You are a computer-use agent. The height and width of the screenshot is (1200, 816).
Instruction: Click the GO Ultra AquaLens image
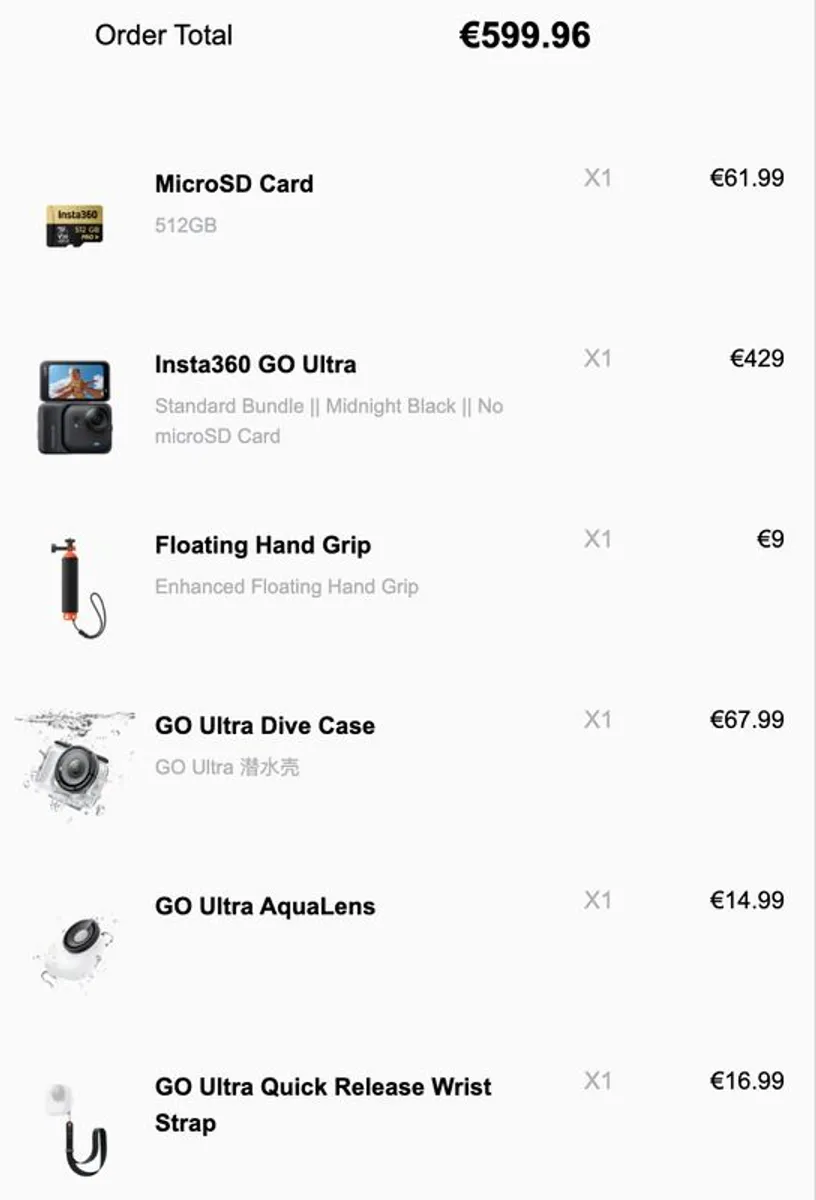point(73,945)
